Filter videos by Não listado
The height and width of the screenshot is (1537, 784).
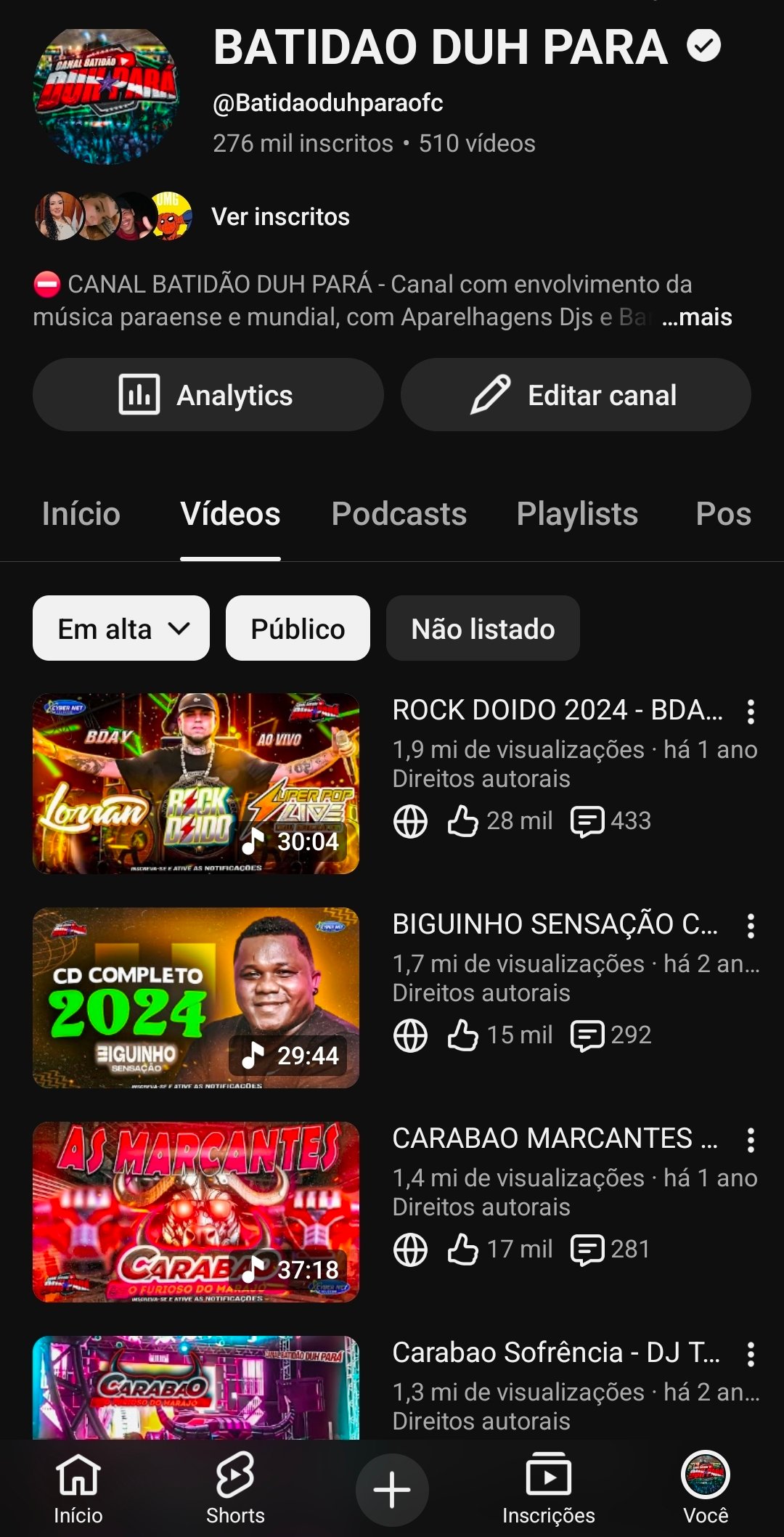coord(483,629)
